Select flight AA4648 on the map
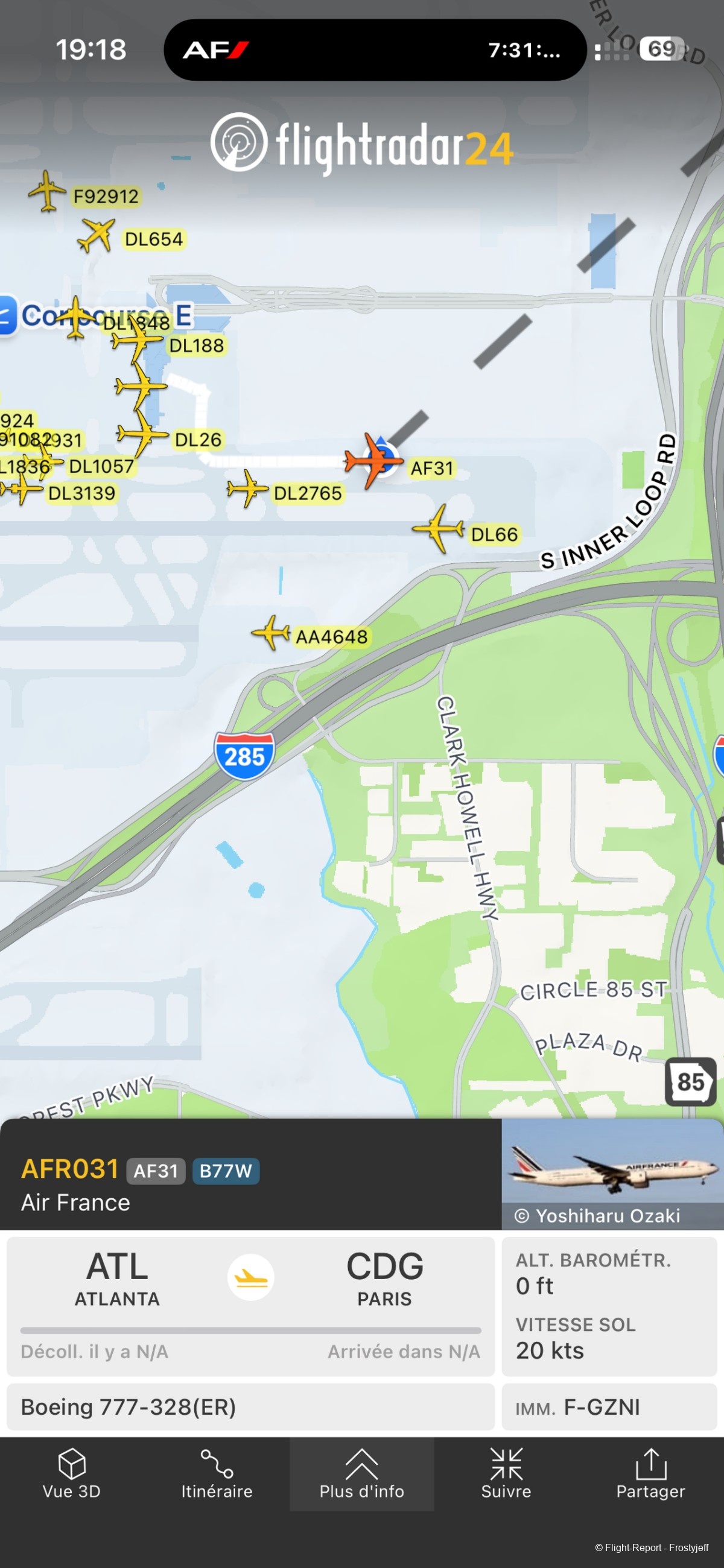The width and height of the screenshot is (724, 1568). point(271,633)
